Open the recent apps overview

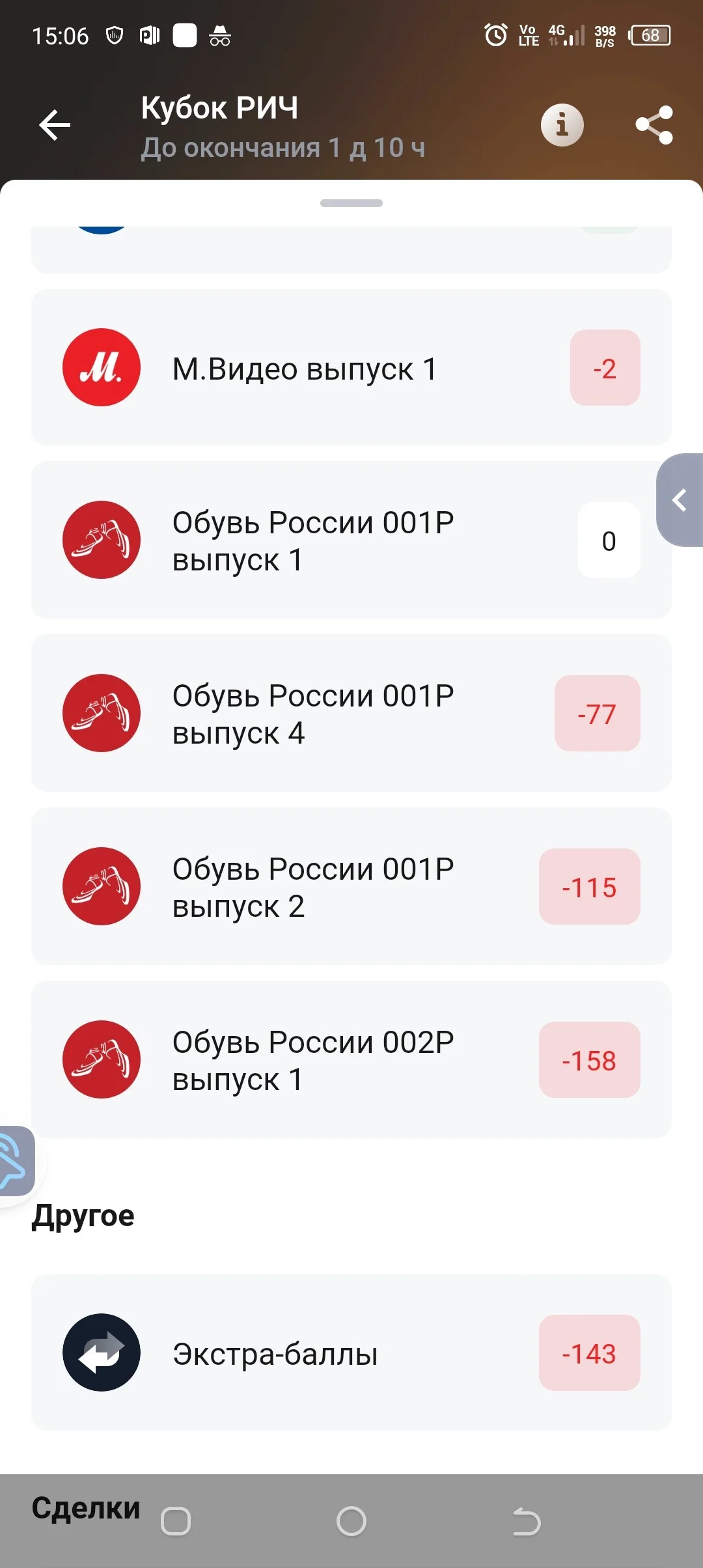click(x=176, y=1522)
